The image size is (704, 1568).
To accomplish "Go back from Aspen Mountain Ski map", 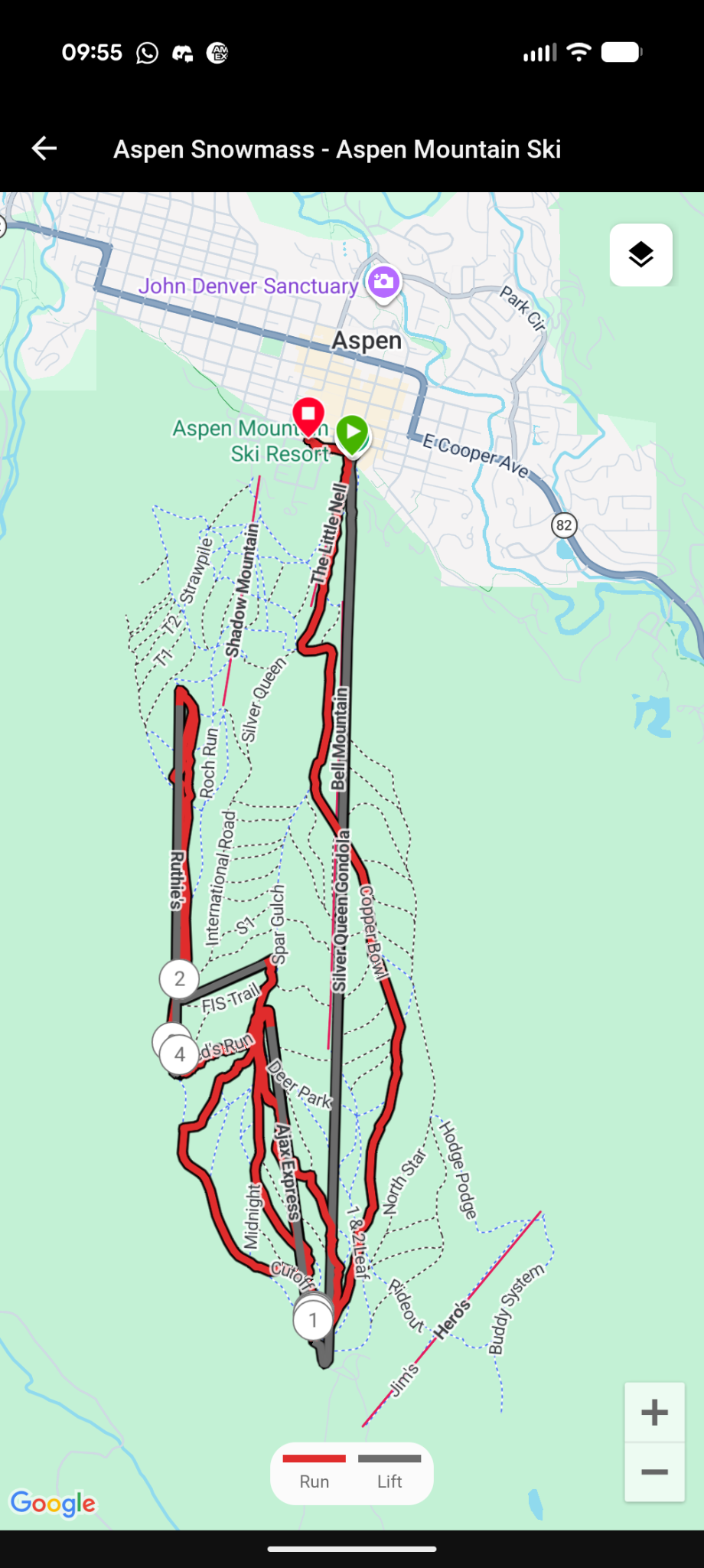I will [x=44, y=149].
